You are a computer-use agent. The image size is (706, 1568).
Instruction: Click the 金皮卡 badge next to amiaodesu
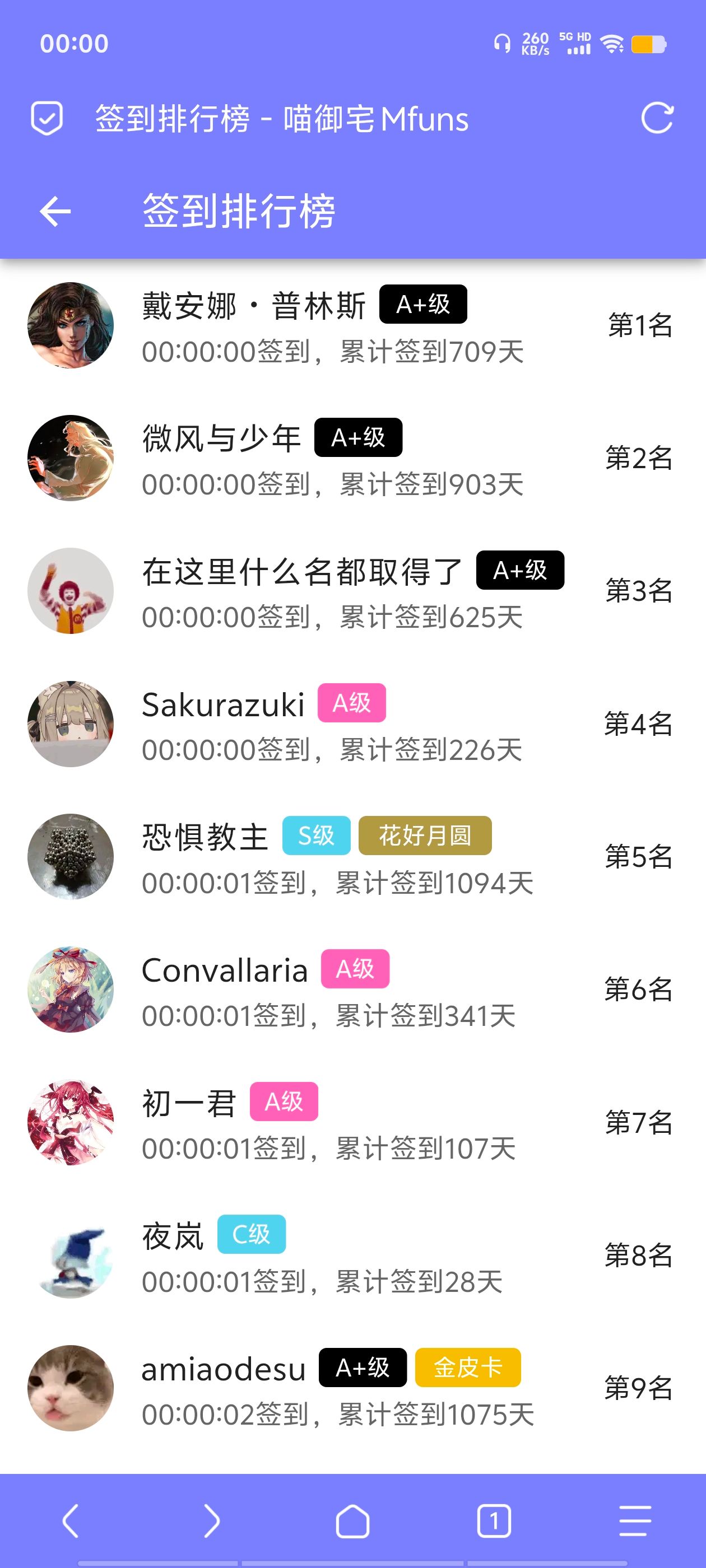point(468,1368)
